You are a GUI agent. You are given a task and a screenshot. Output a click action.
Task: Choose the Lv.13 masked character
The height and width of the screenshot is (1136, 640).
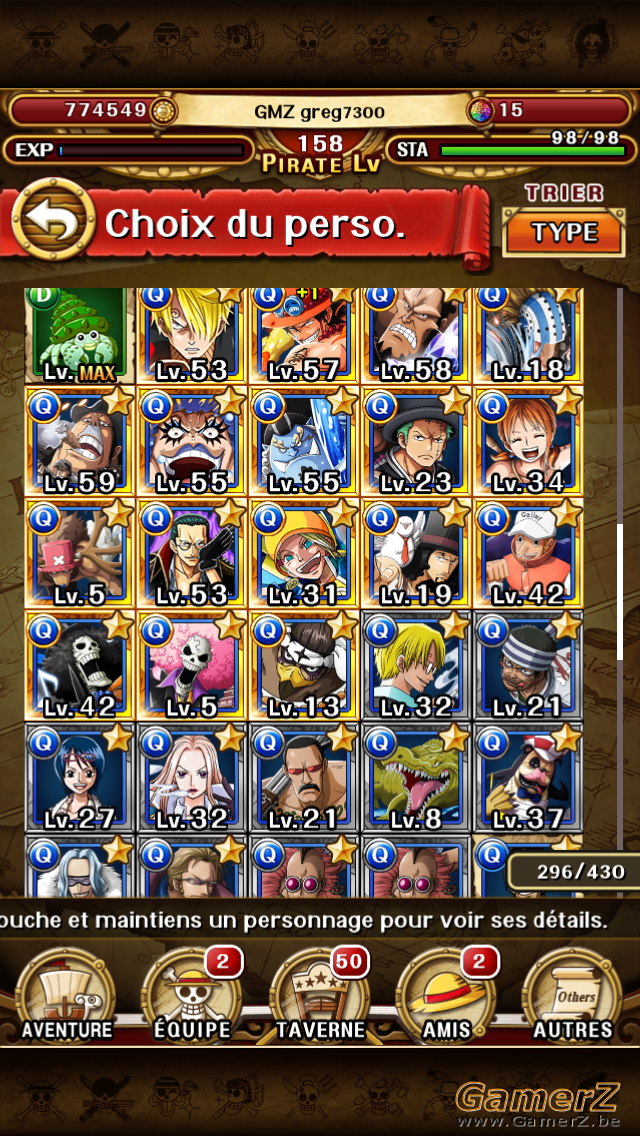pyautogui.click(x=304, y=665)
